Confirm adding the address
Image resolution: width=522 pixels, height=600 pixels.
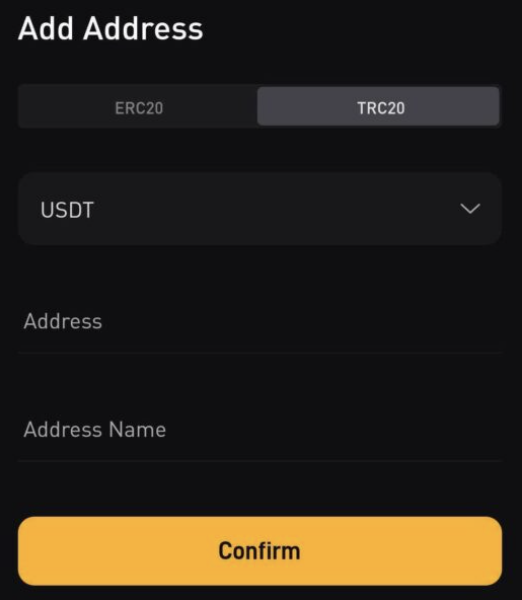coord(260,551)
